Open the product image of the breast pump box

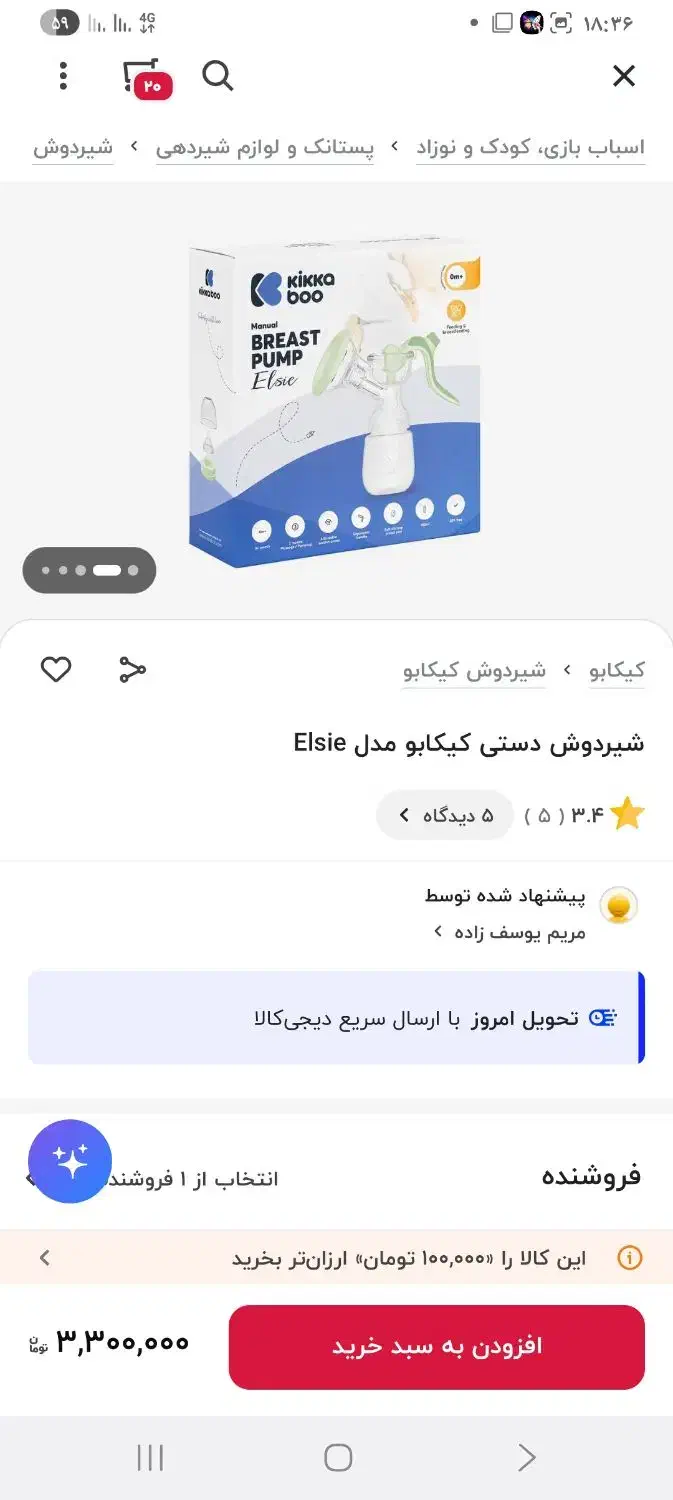[x=336, y=400]
